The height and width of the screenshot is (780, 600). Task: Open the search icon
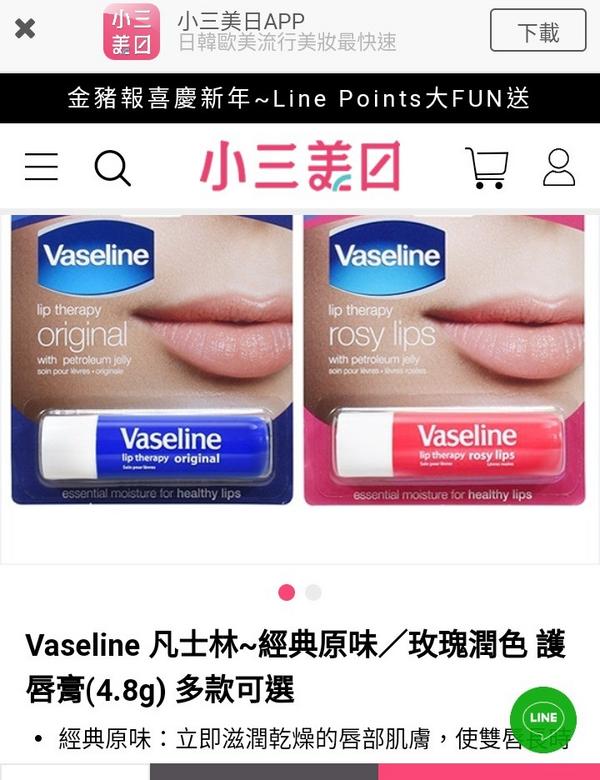pos(112,167)
